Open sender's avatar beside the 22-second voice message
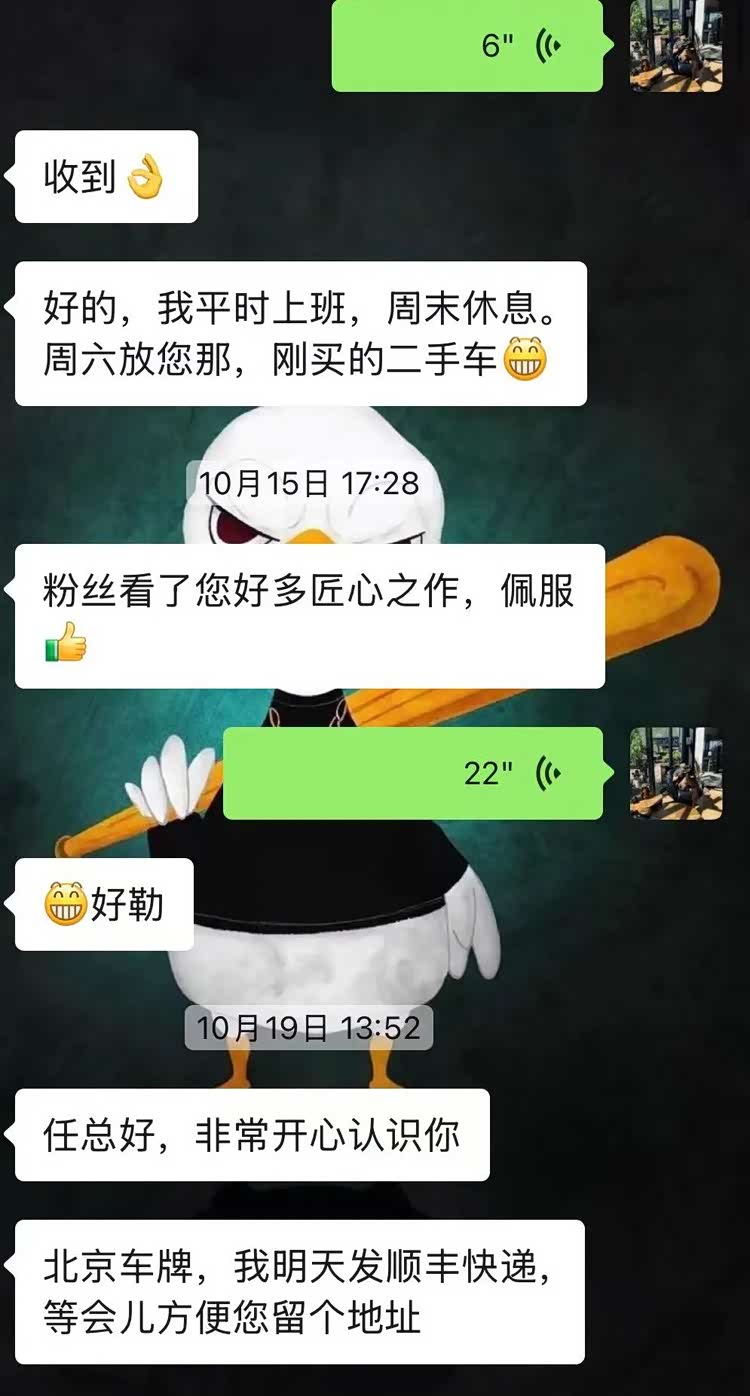This screenshot has height=1396, width=750. pyautogui.click(x=676, y=773)
